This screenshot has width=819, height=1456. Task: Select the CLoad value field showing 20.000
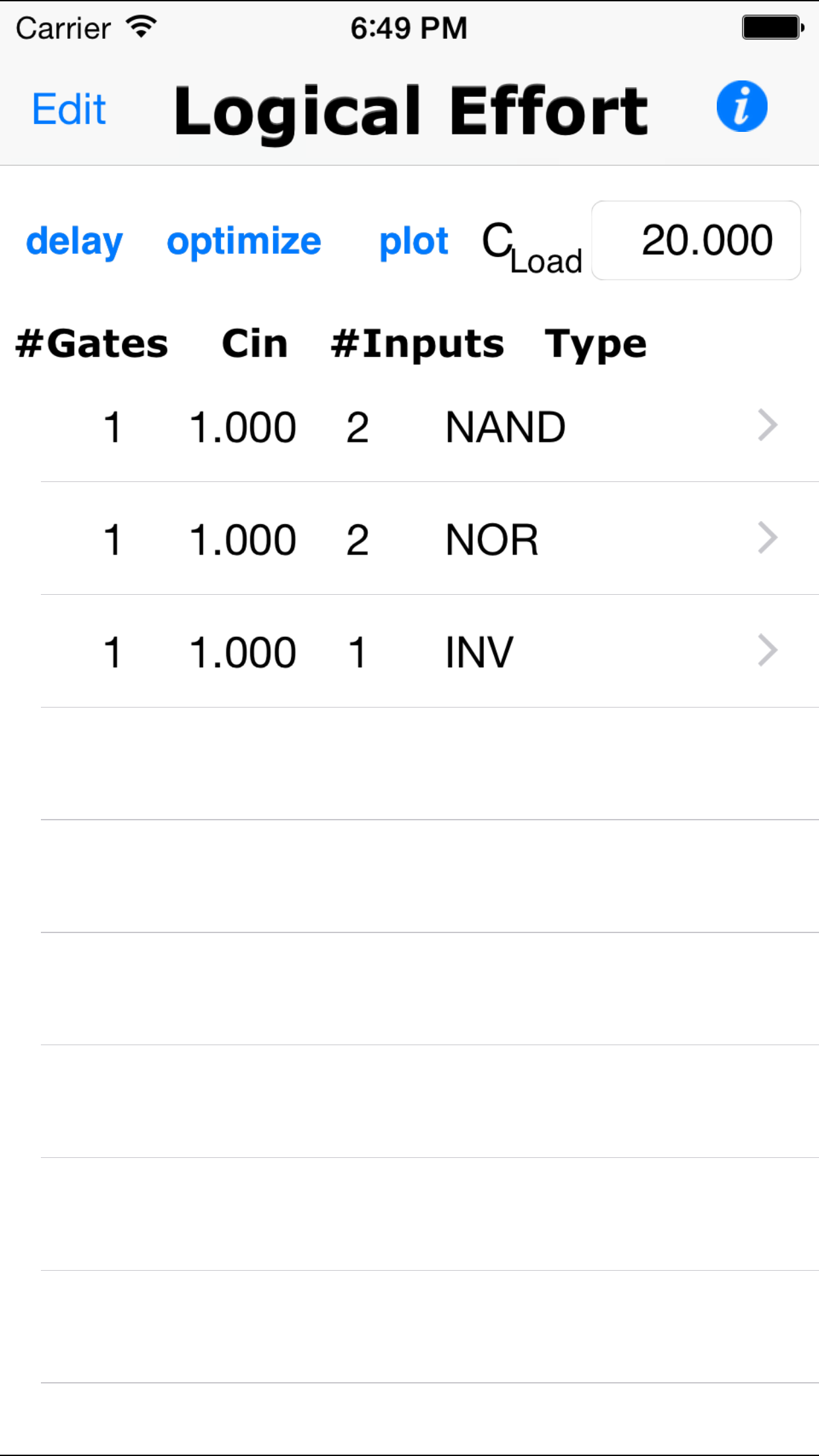coord(696,241)
